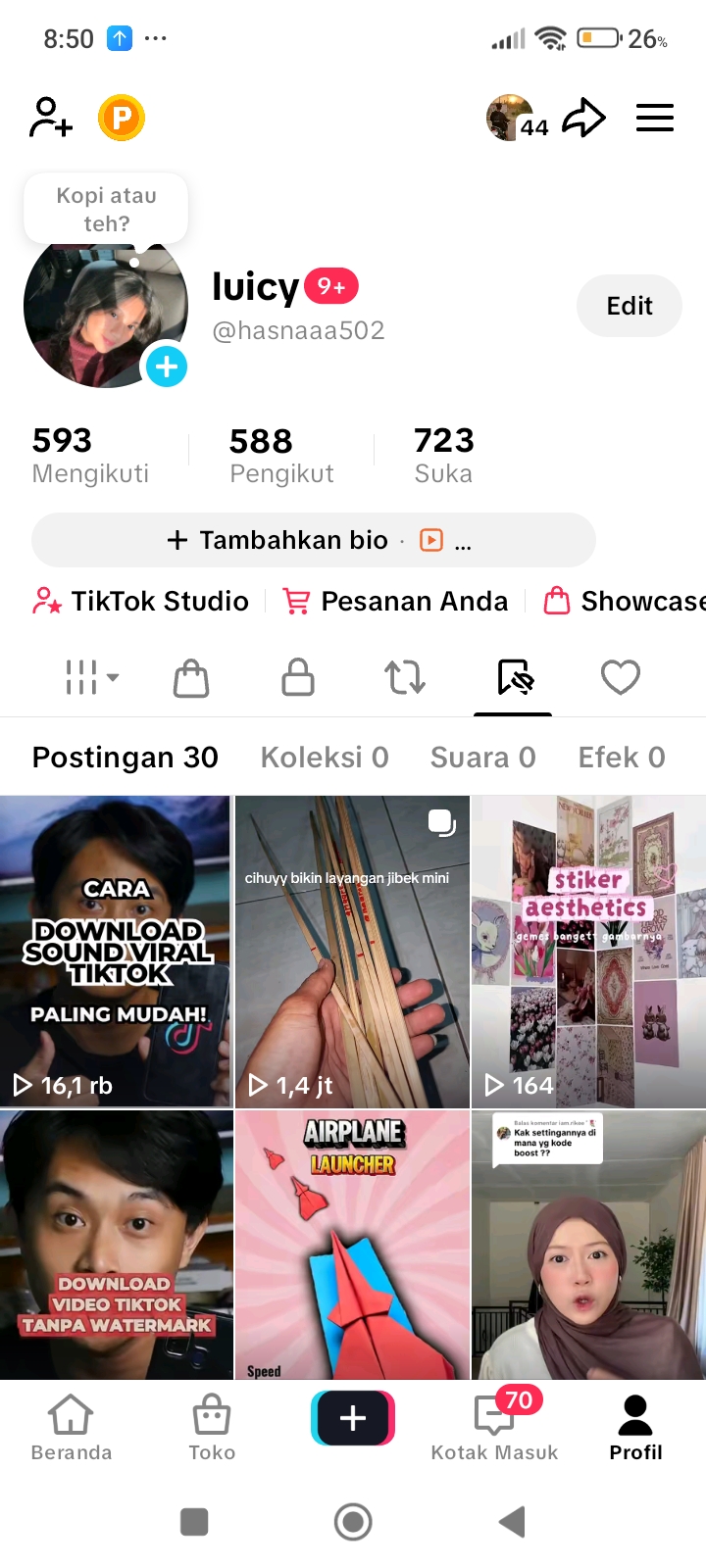Screen dimensions: 706x1568
Task: Open the Toko shop tab
Action: click(x=212, y=1428)
